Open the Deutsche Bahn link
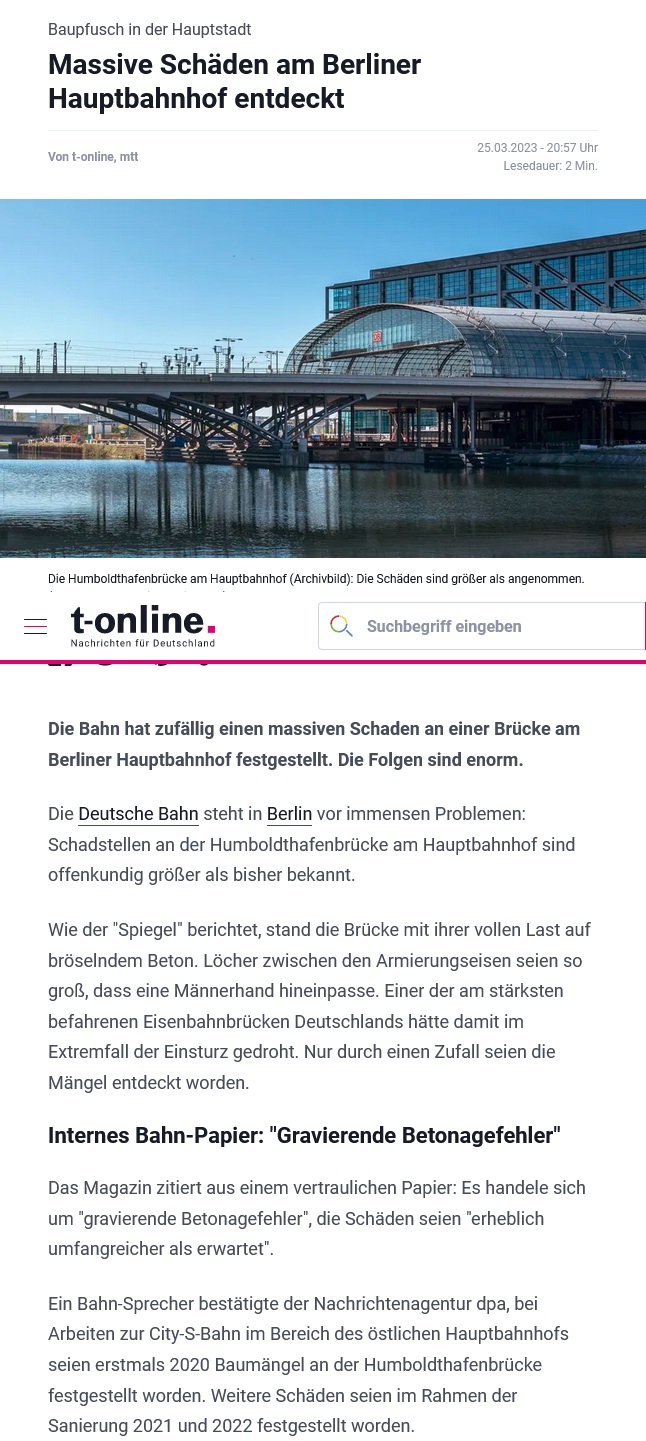 point(138,814)
